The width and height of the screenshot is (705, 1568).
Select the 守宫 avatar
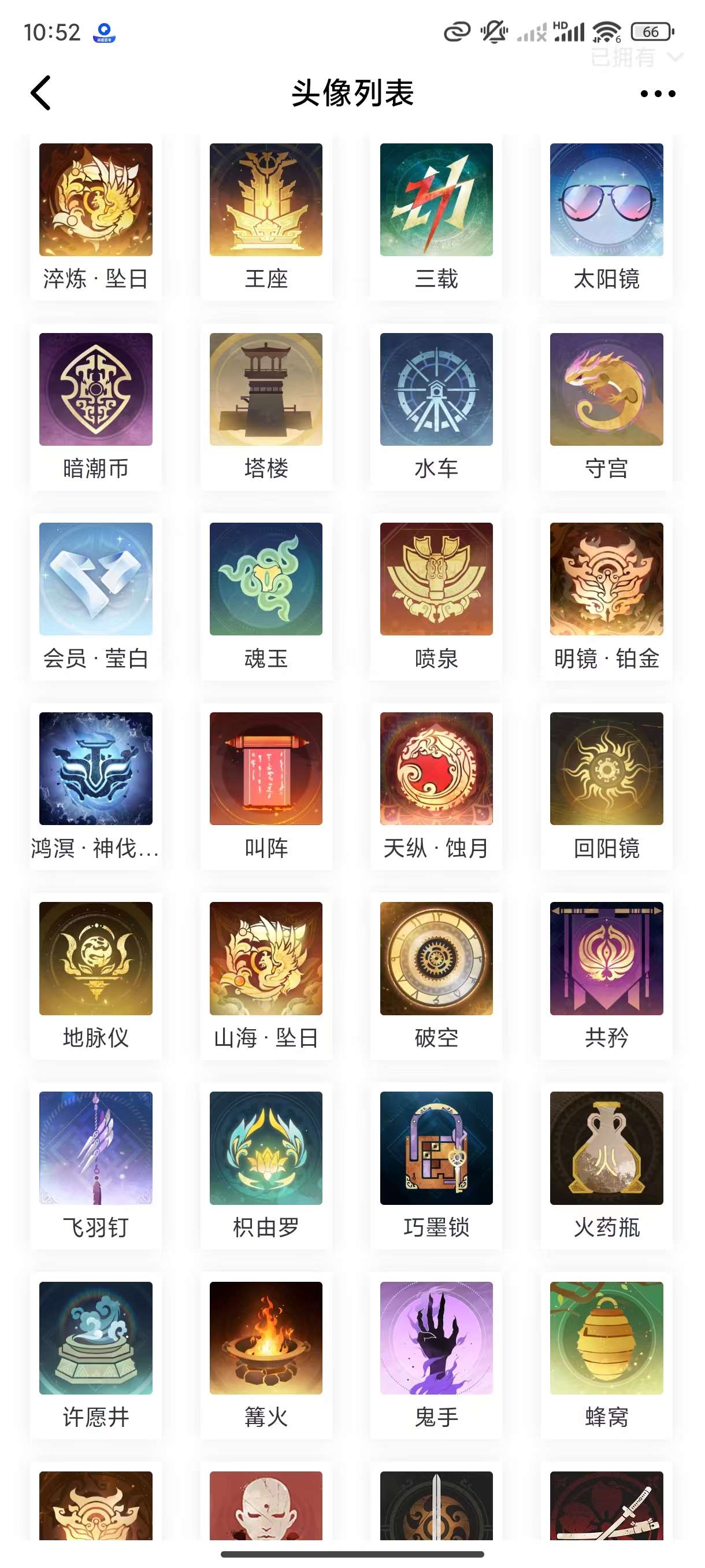606,389
